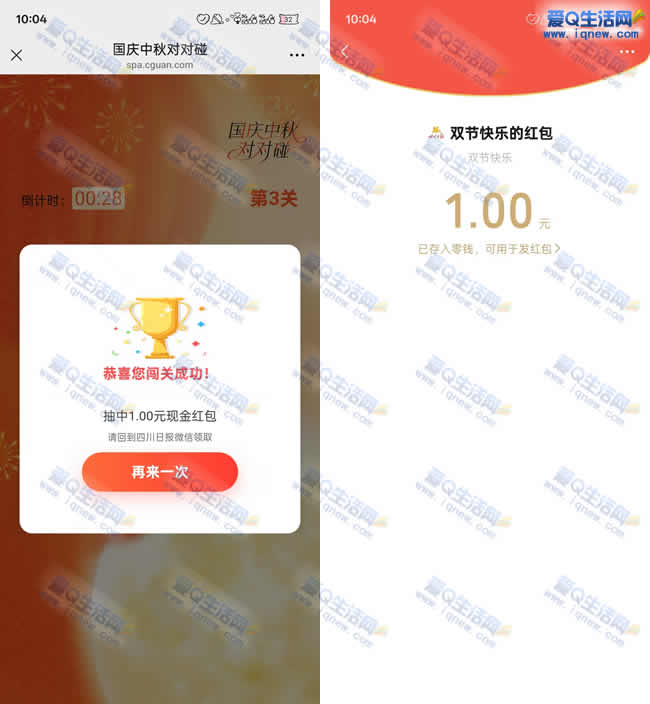Image resolution: width=650 pixels, height=704 pixels.
Task: Go back from the 双节快乐的红包 page
Action: (344, 51)
